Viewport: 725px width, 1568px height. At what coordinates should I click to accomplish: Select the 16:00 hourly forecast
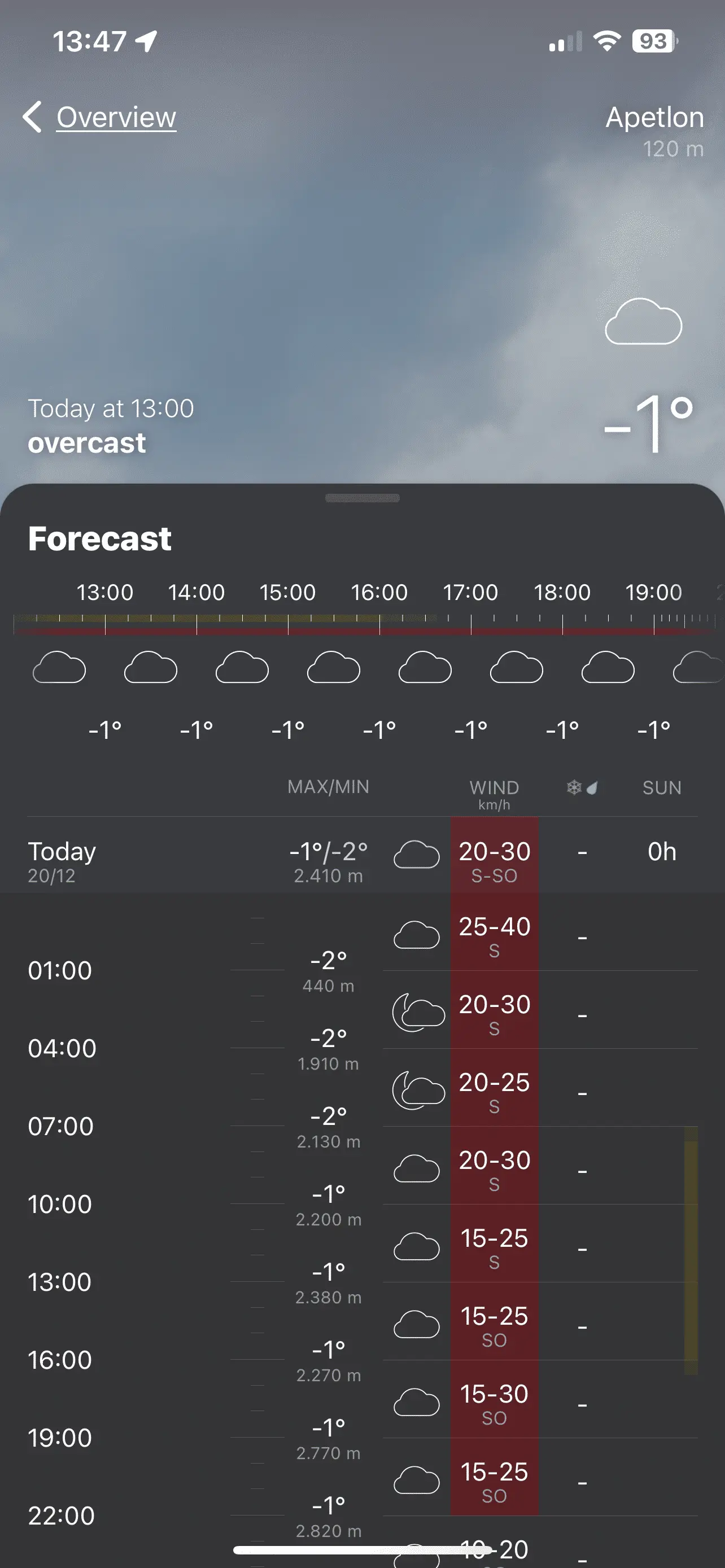tap(379, 668)
